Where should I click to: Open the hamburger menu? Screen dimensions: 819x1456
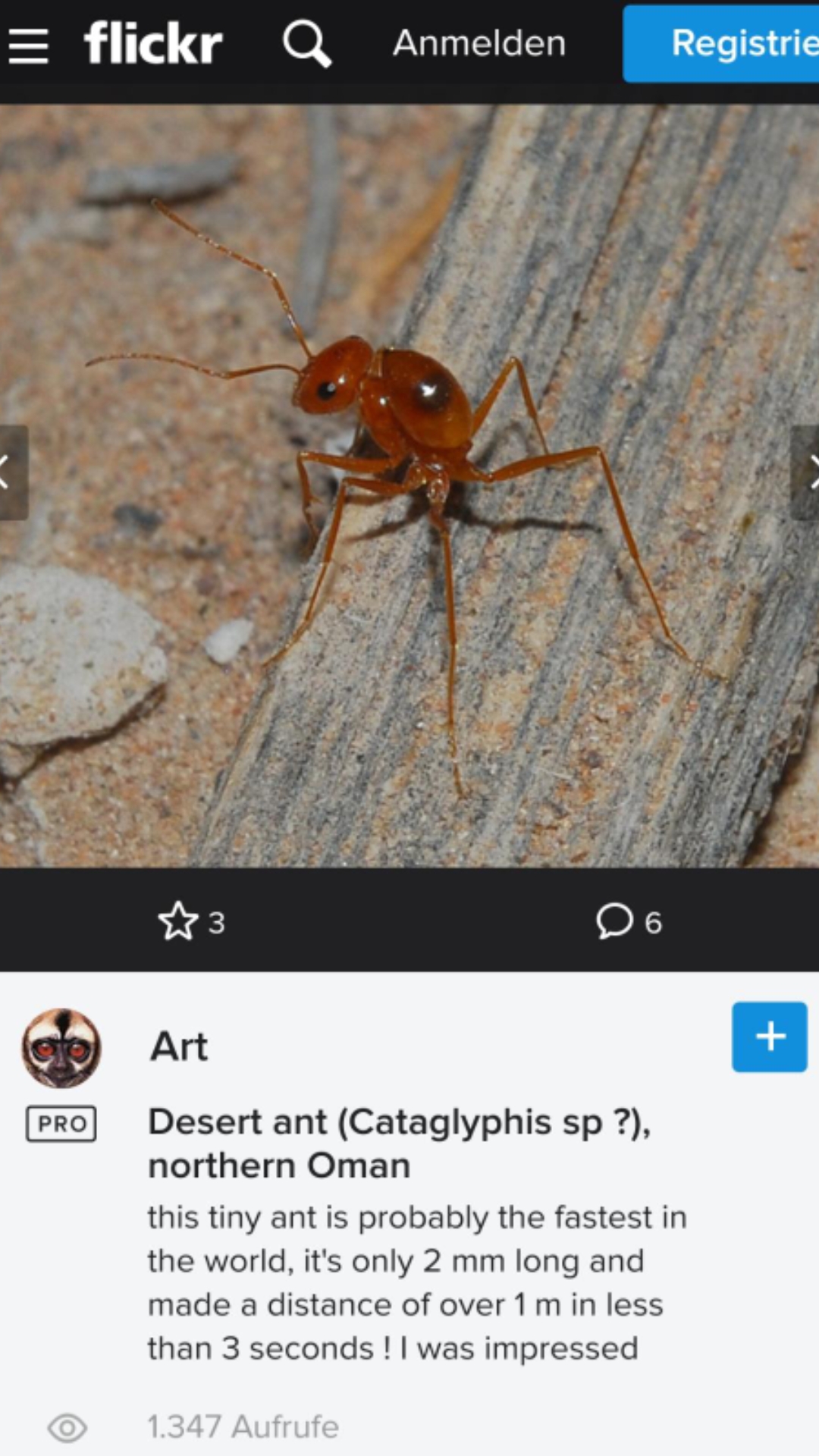pyautogui.click(x=29, y=45)
